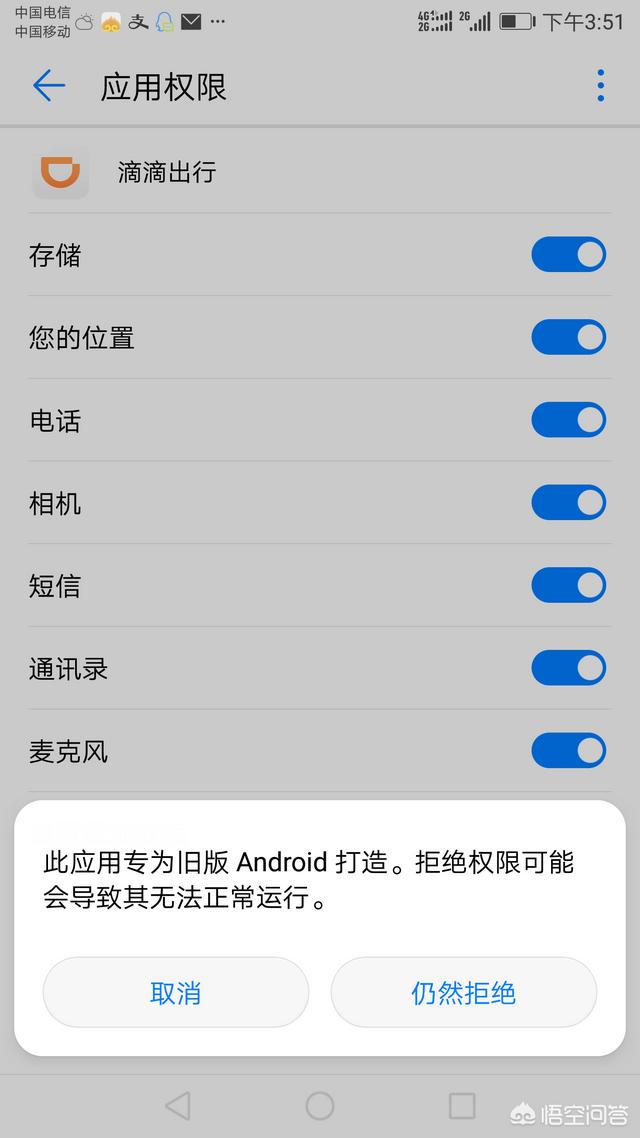Turn off 电话 permission
Viewport: 640px width, 1138px height.
tap(568, 420)
